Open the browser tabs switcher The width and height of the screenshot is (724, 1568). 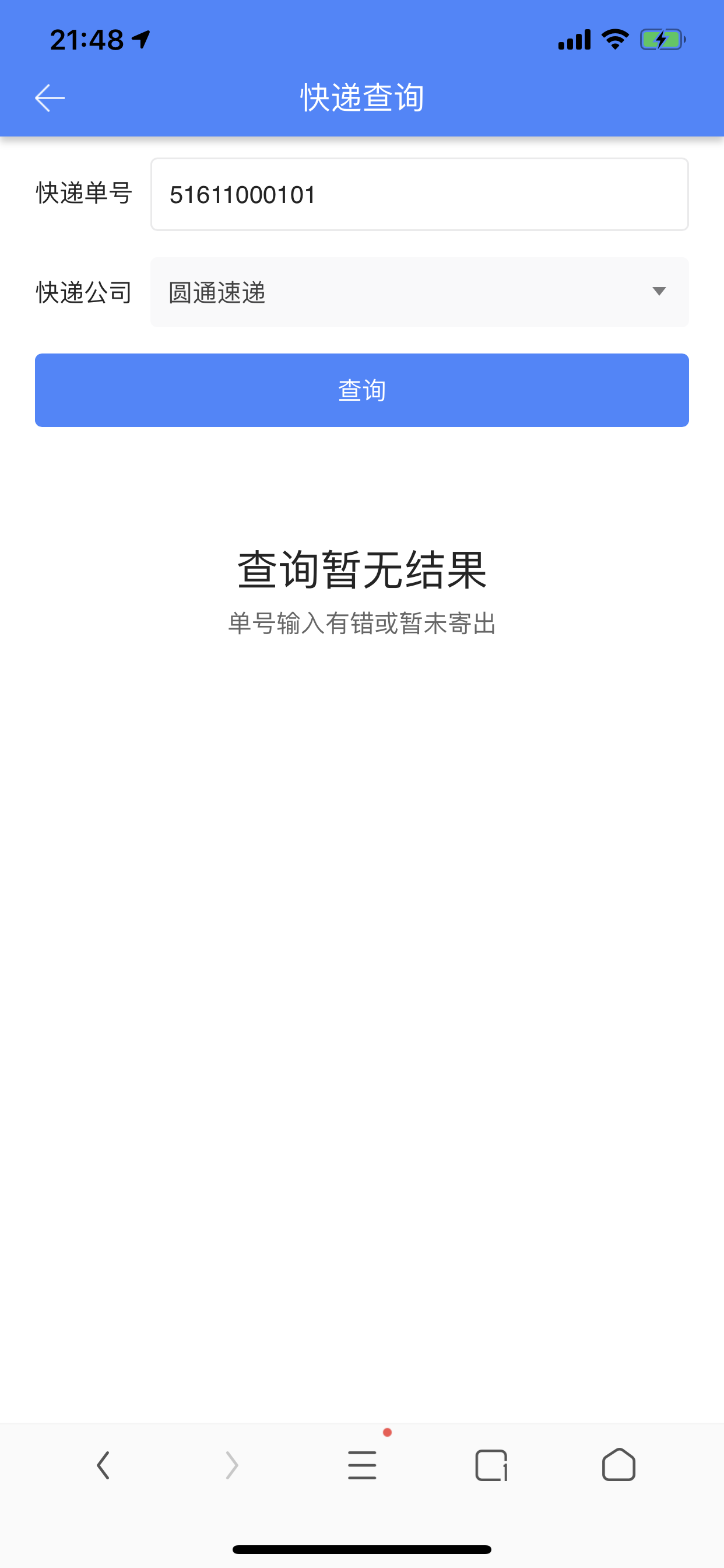[491, 1465]
